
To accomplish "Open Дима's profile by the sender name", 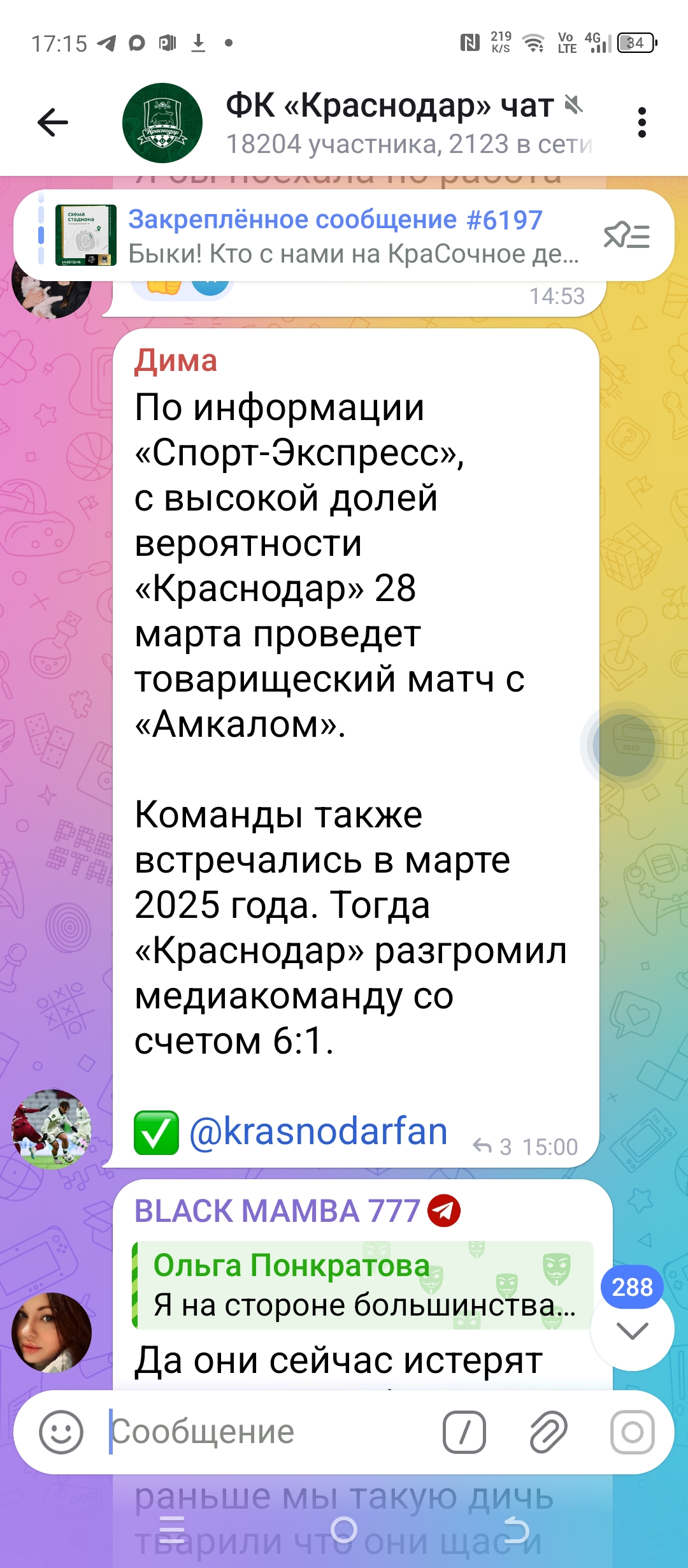I will [x=176, y=361].
